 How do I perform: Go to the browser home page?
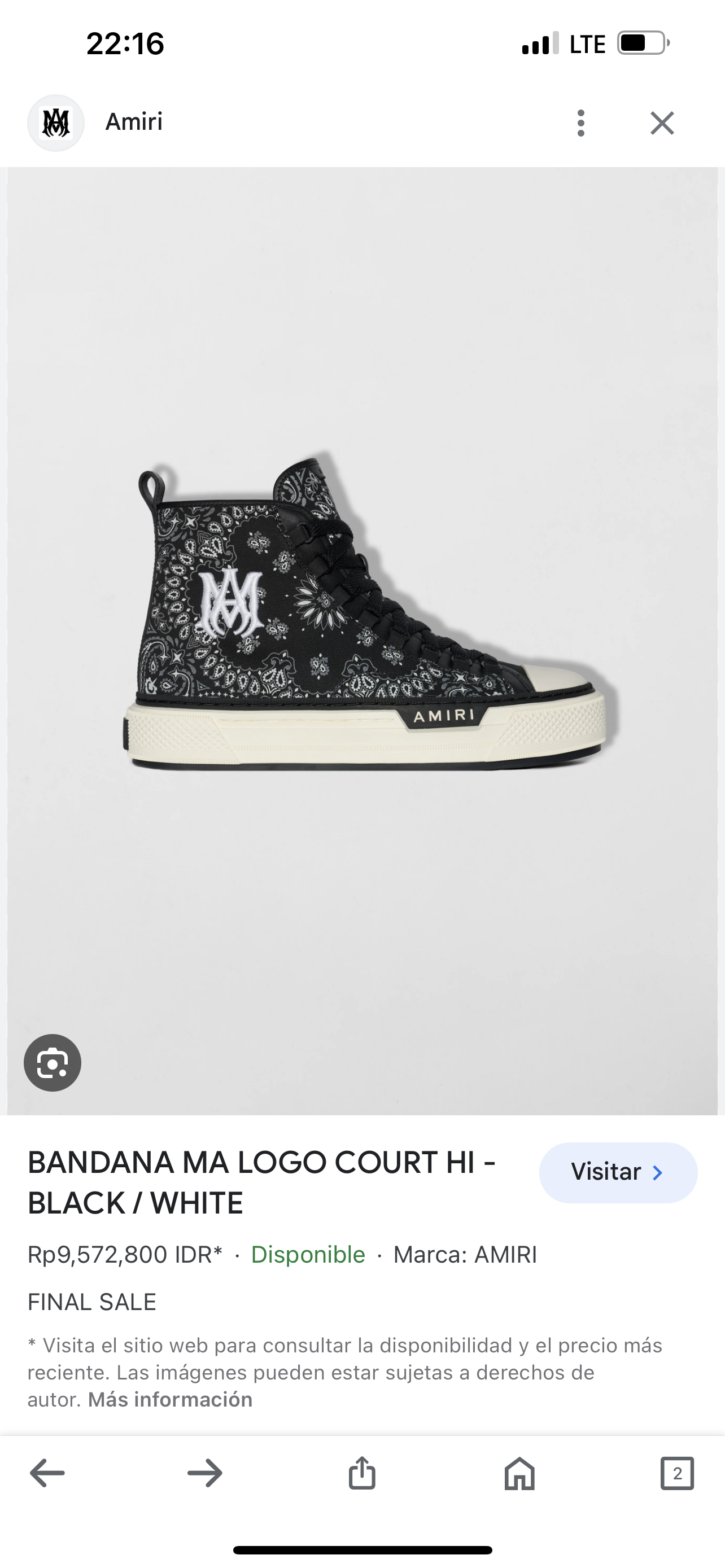point(519,1473)
